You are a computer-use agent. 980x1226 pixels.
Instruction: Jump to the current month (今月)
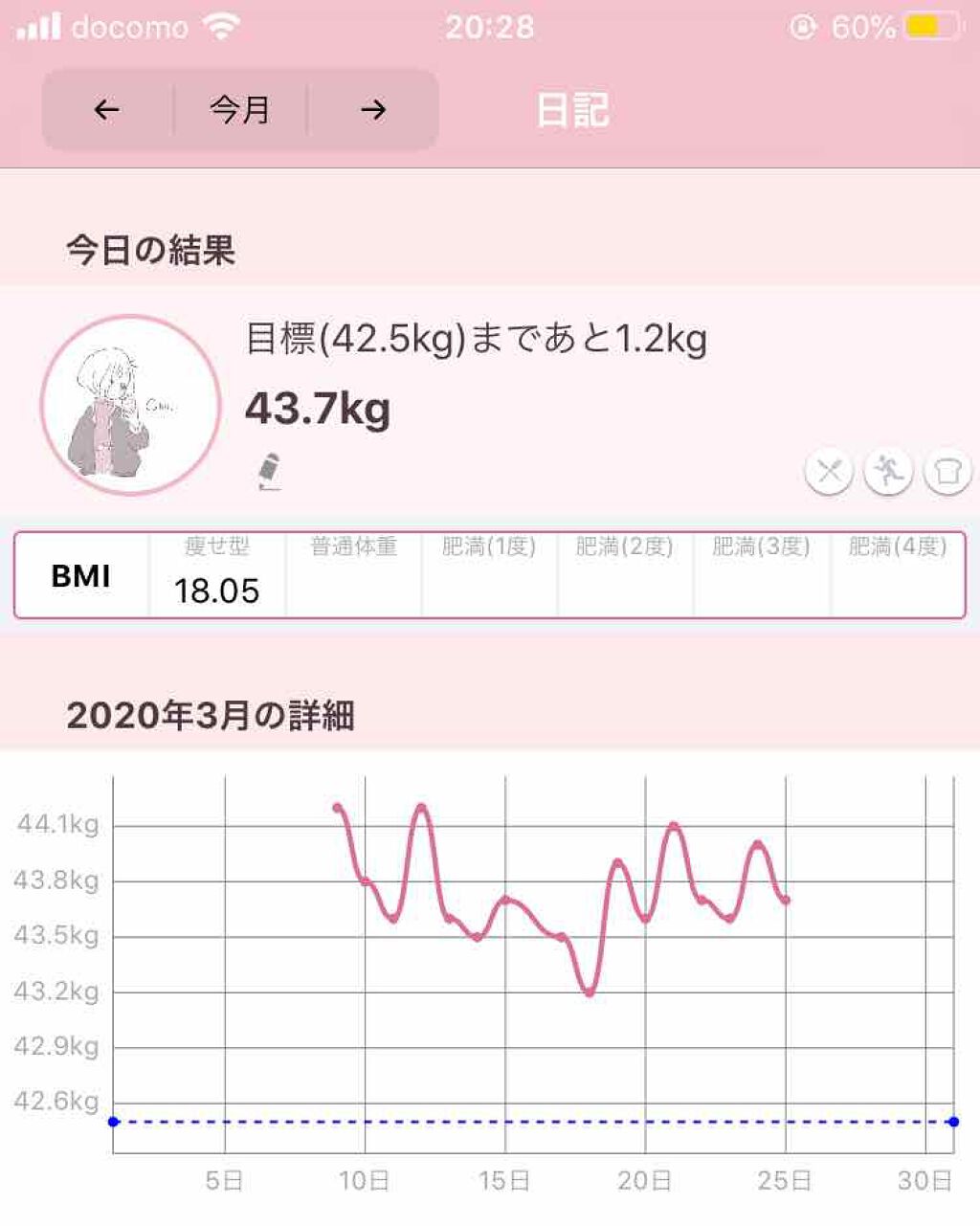click(240, 110)
